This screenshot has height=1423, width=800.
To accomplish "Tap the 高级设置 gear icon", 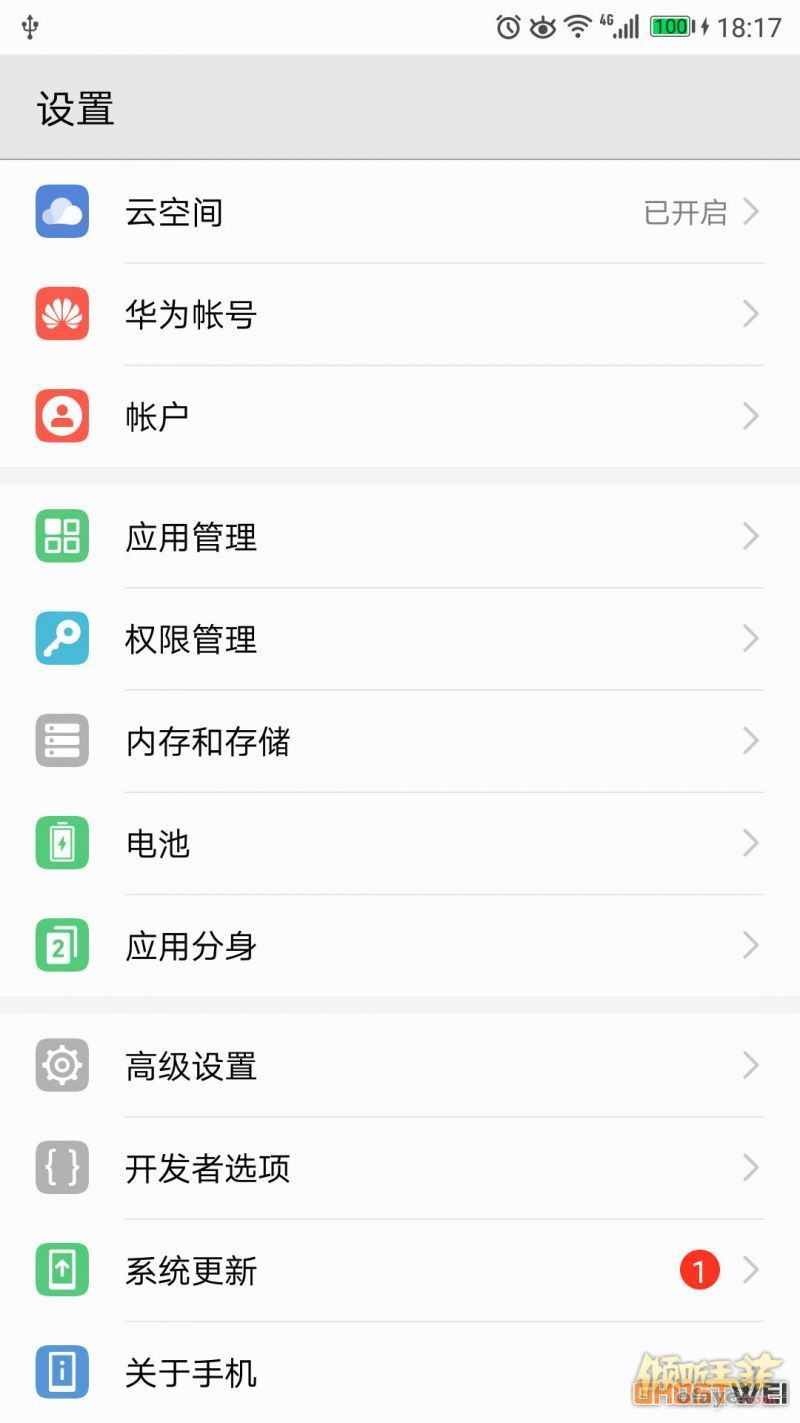I will coord(61,1065).
